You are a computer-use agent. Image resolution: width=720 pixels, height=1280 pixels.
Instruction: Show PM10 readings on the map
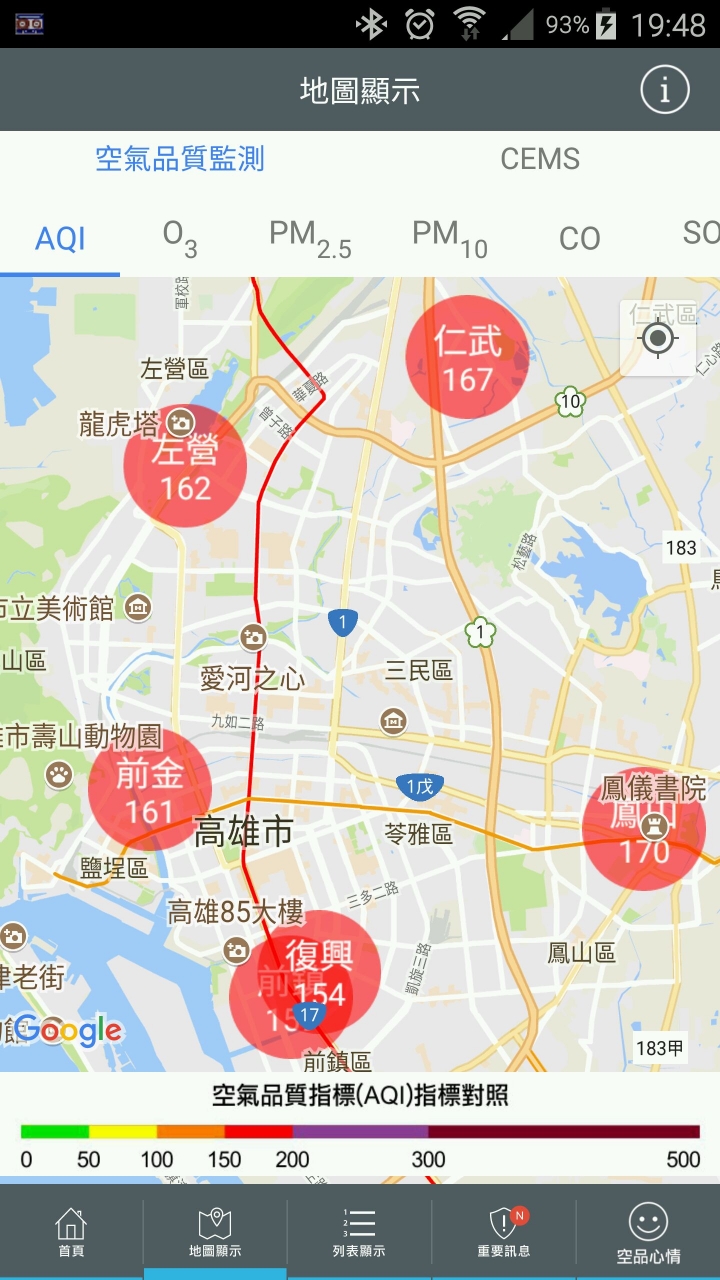[x=449, y=239]
